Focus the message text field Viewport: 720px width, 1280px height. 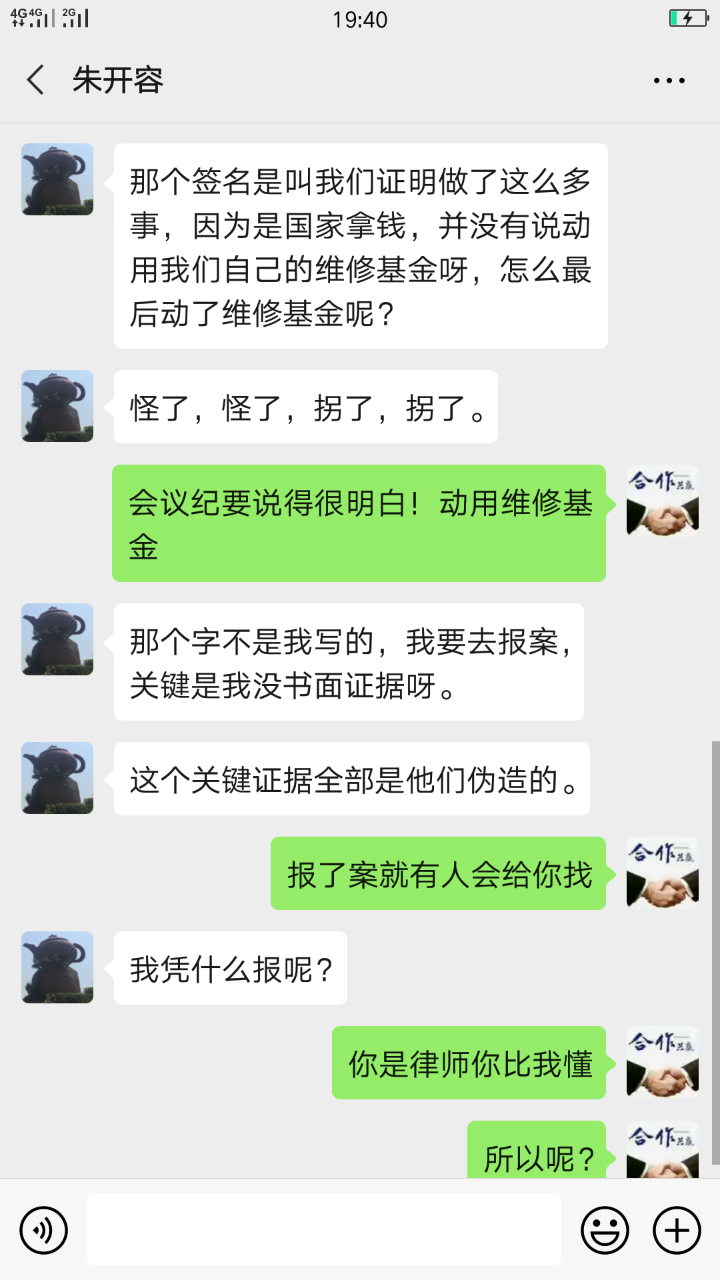click(x=323, y=1230)
